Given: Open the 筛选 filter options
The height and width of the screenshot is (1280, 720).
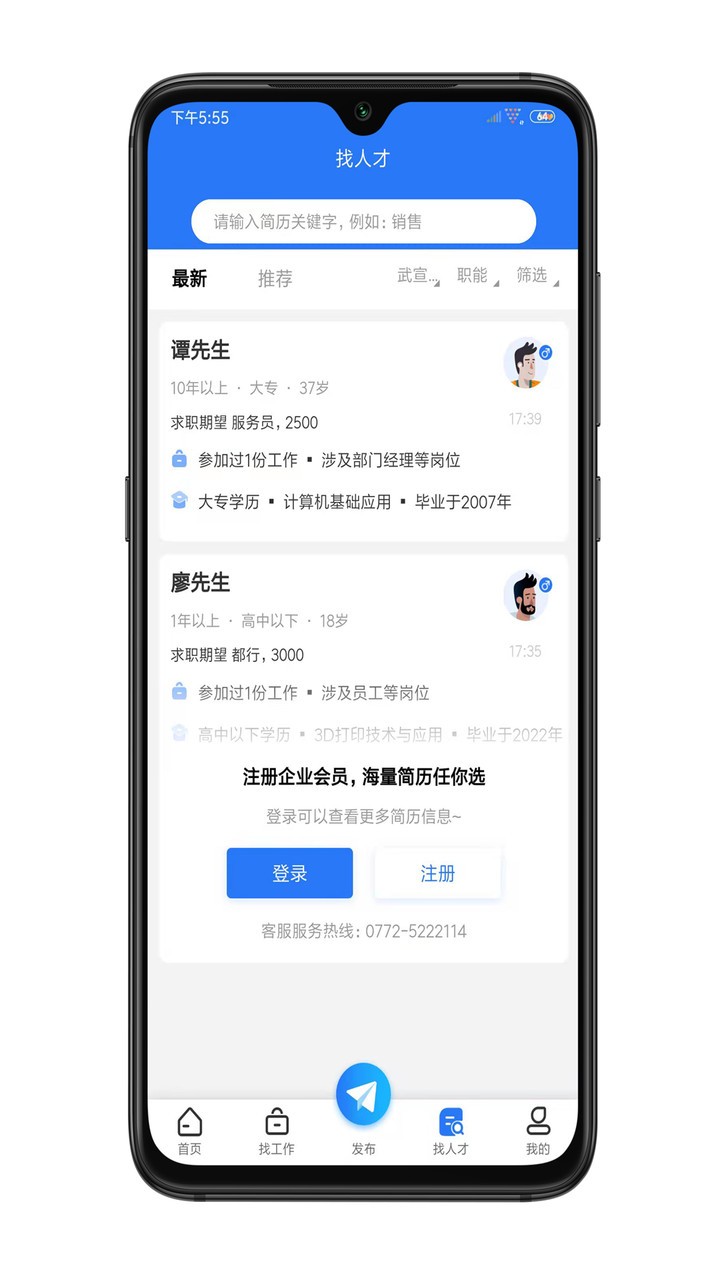Looking at the screenshot, I should (x=536, y=276).
